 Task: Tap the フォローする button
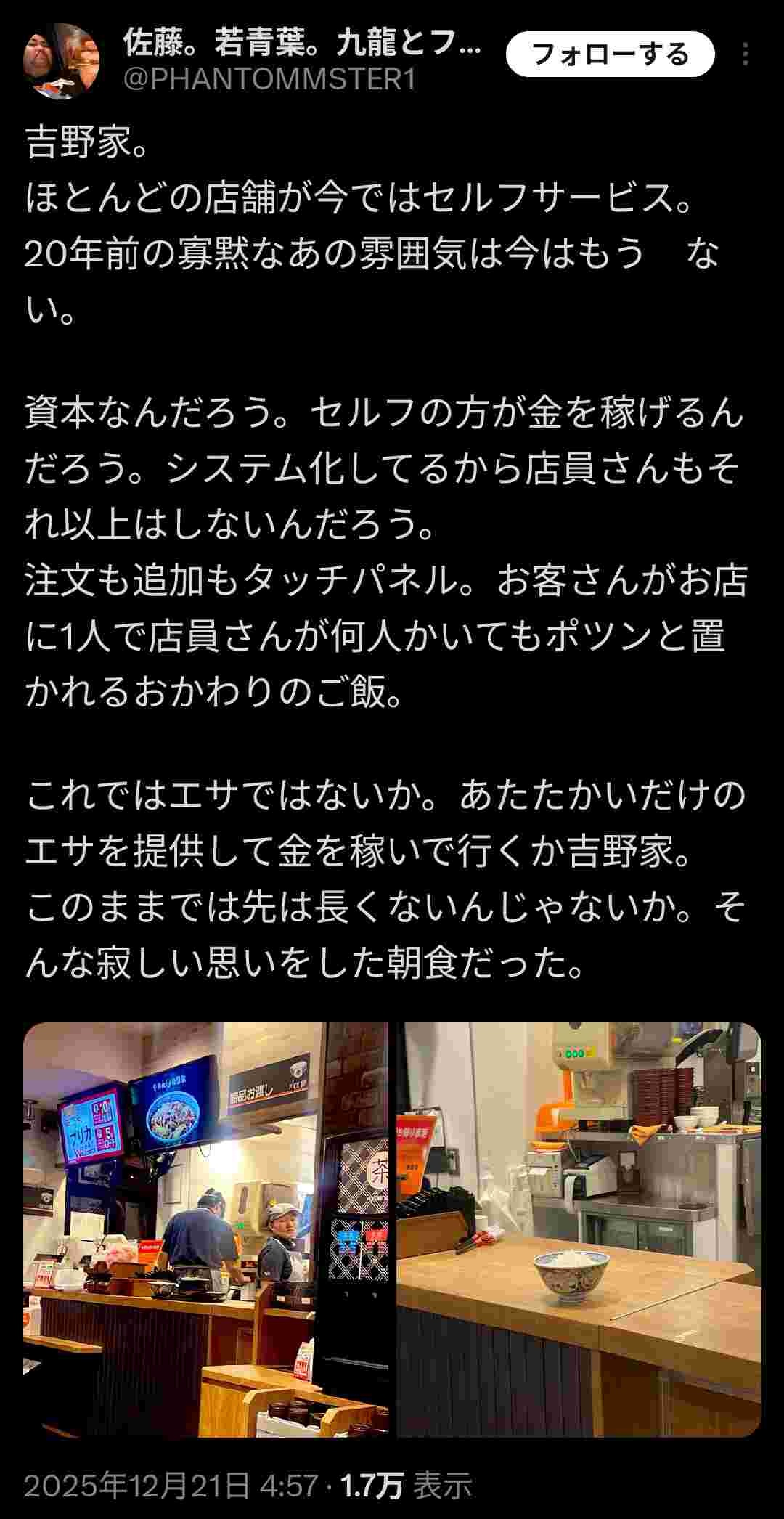click(x=610, y=55)
